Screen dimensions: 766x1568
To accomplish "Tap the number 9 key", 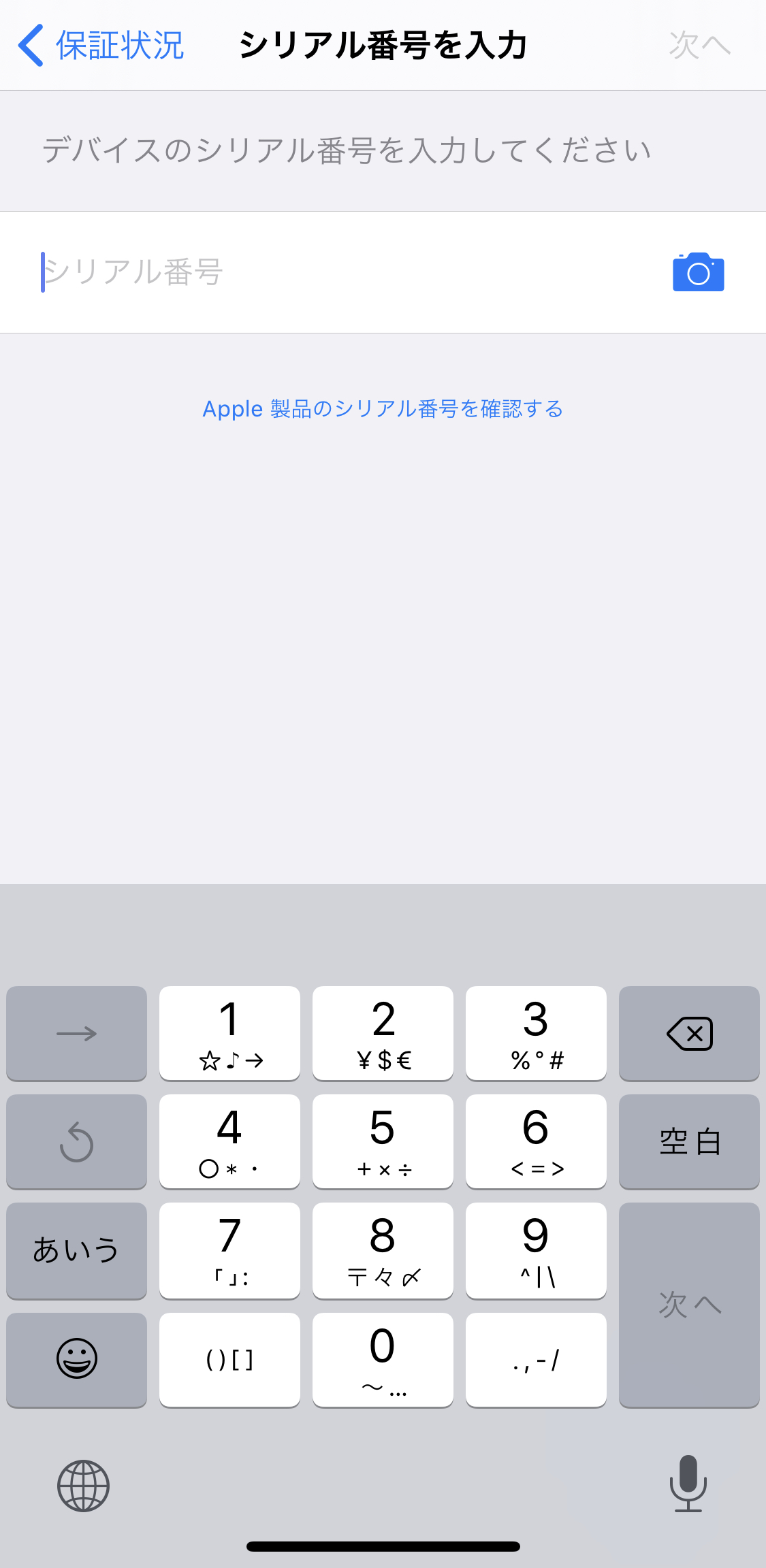I will pos(535,1250).
